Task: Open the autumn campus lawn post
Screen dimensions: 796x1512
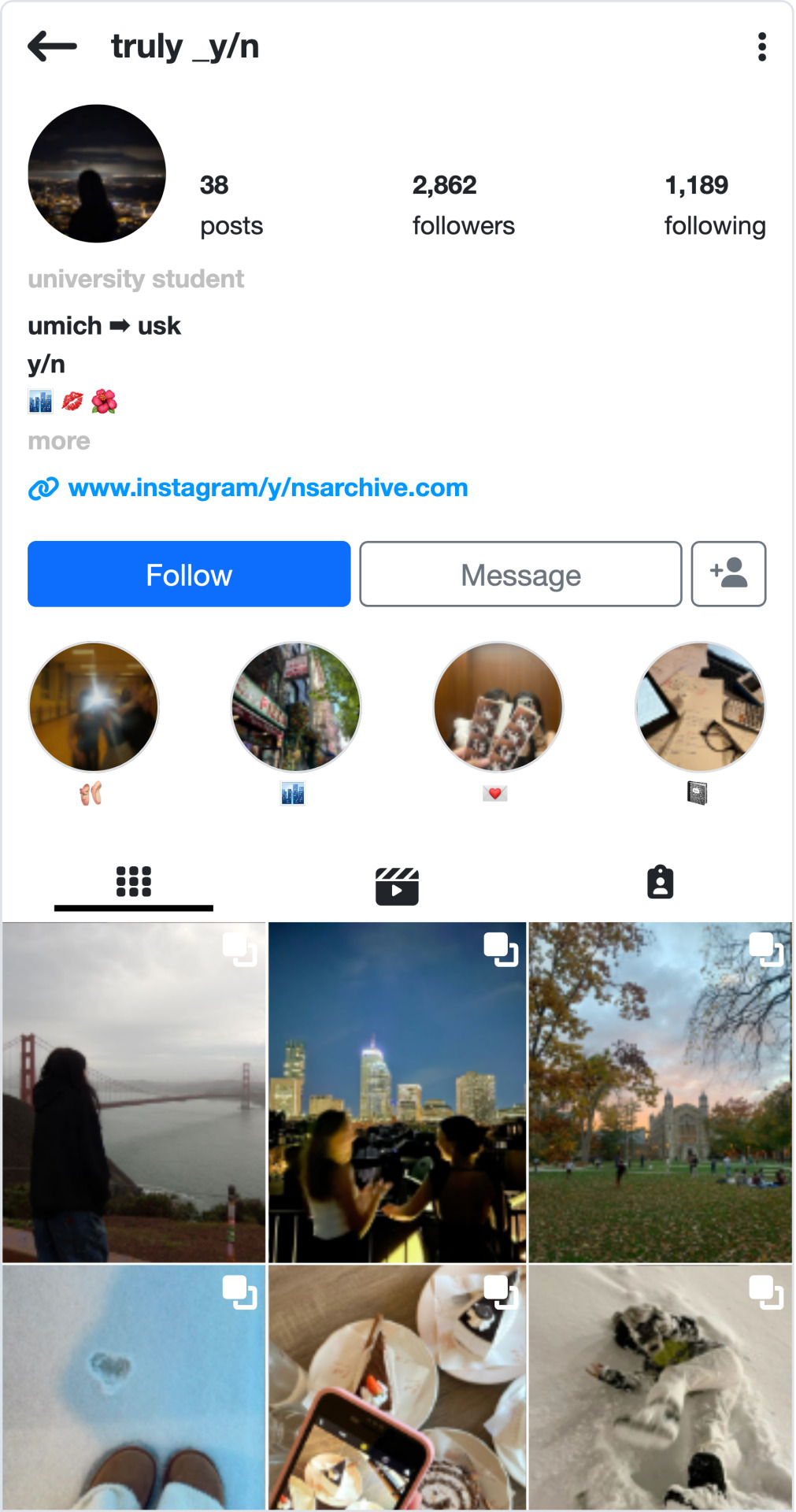Action: (660, 1092)
